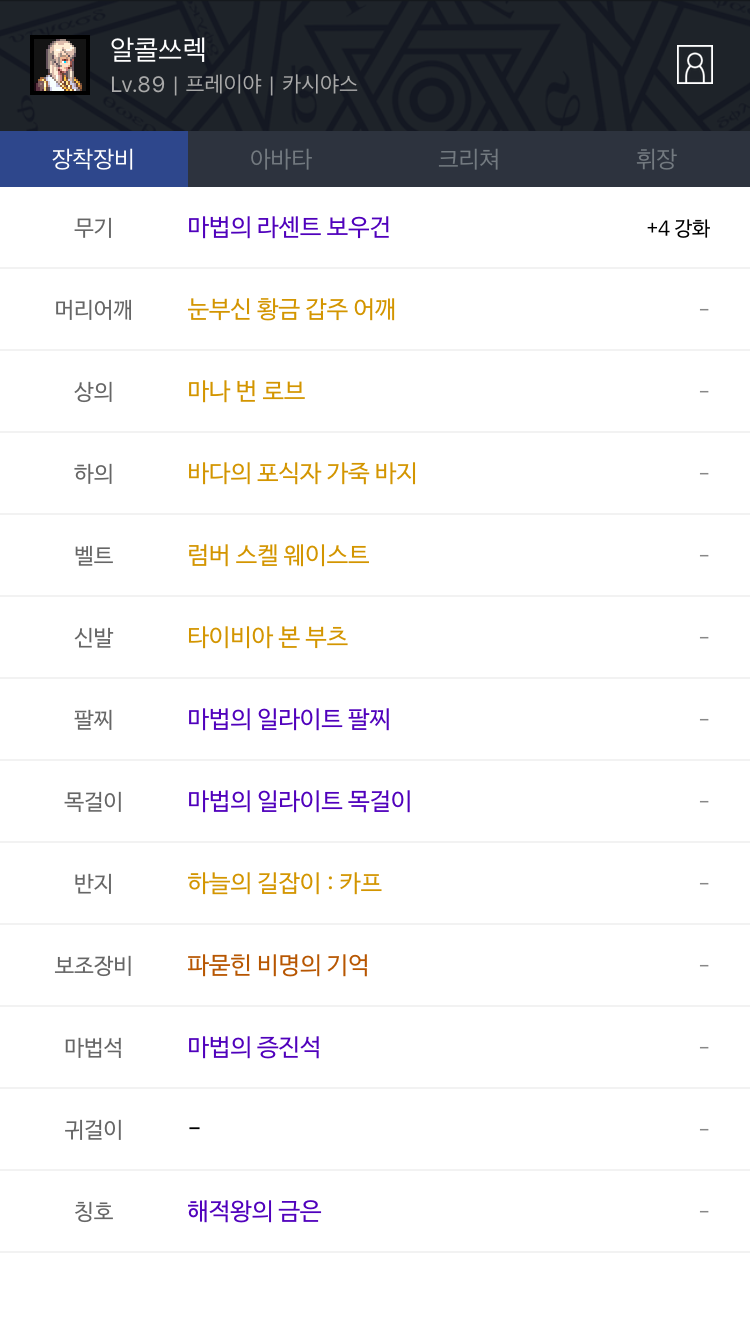
Task: Open the title item 해적왕의 금은
Action: [254, 1211]
